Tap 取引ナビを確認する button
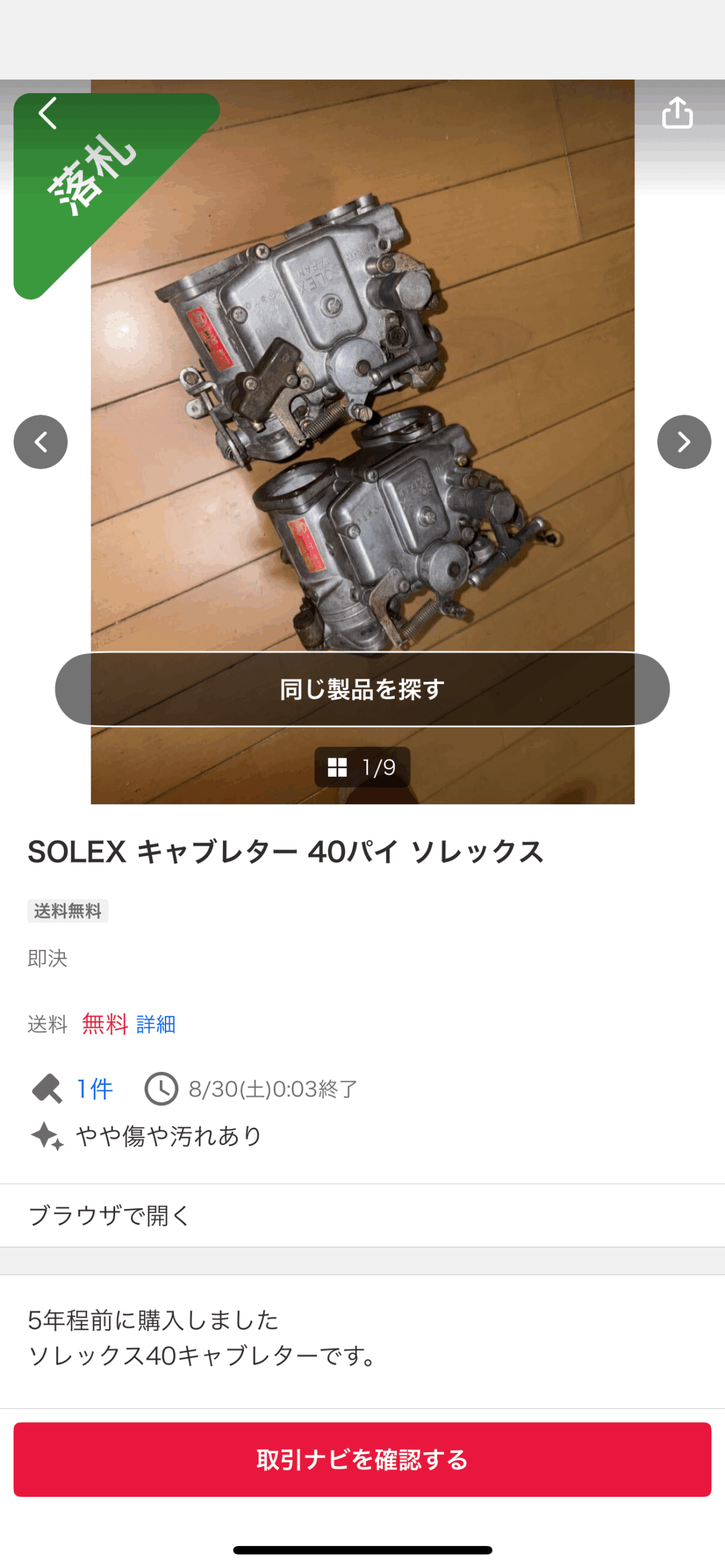725x1568 pixels. (x=362, y=1460)
